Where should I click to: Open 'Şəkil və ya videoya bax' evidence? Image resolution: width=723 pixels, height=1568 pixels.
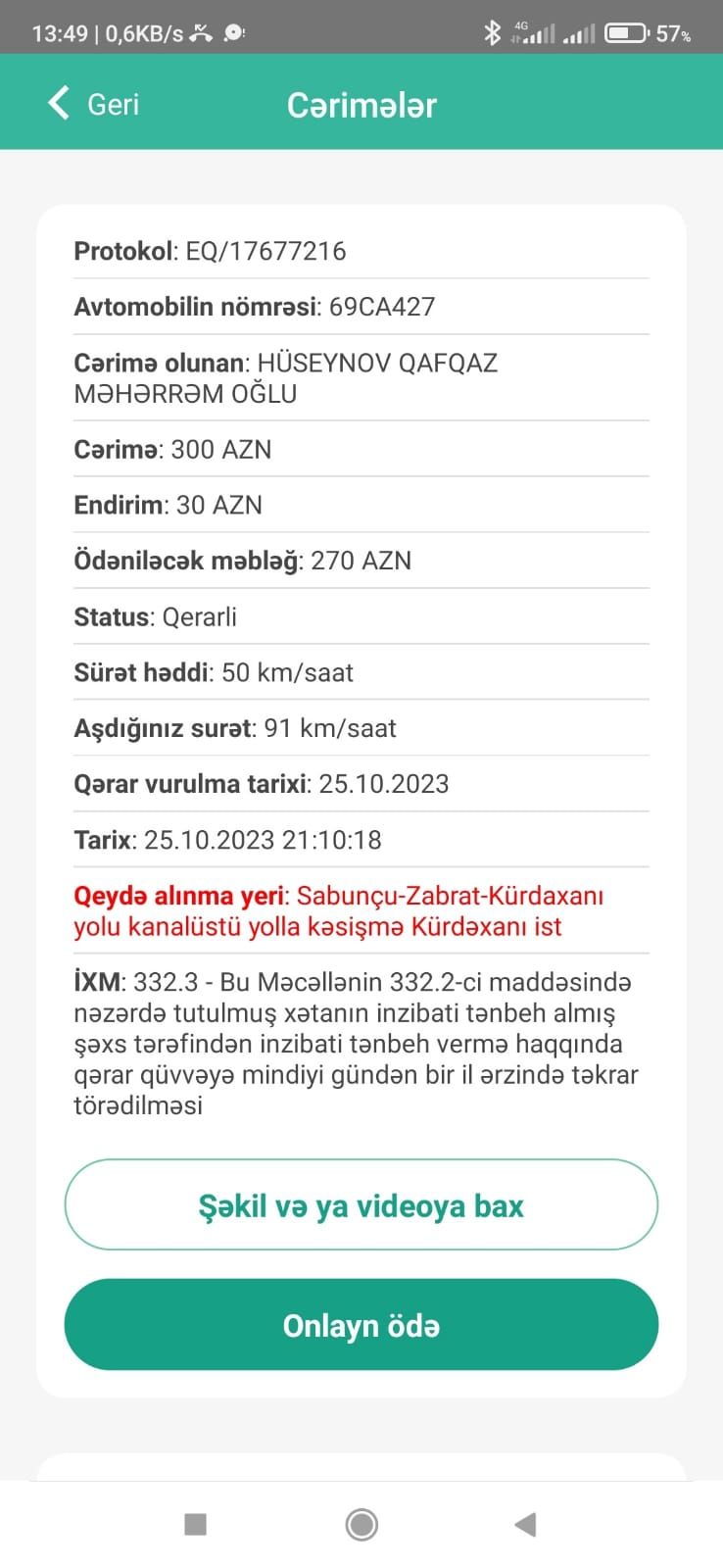coord(361,1204)
